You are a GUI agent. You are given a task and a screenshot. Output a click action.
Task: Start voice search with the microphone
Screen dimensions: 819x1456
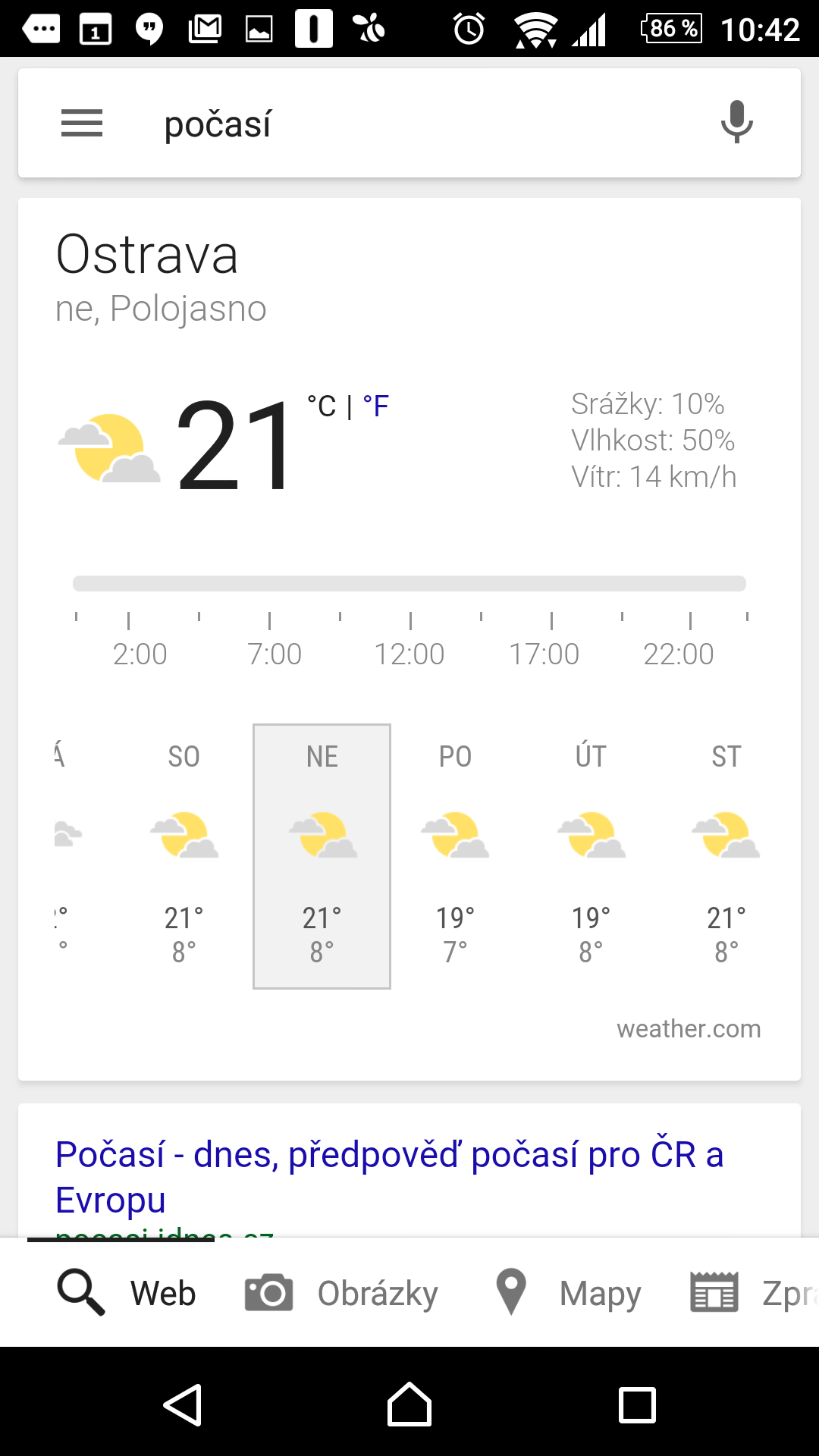736,121
